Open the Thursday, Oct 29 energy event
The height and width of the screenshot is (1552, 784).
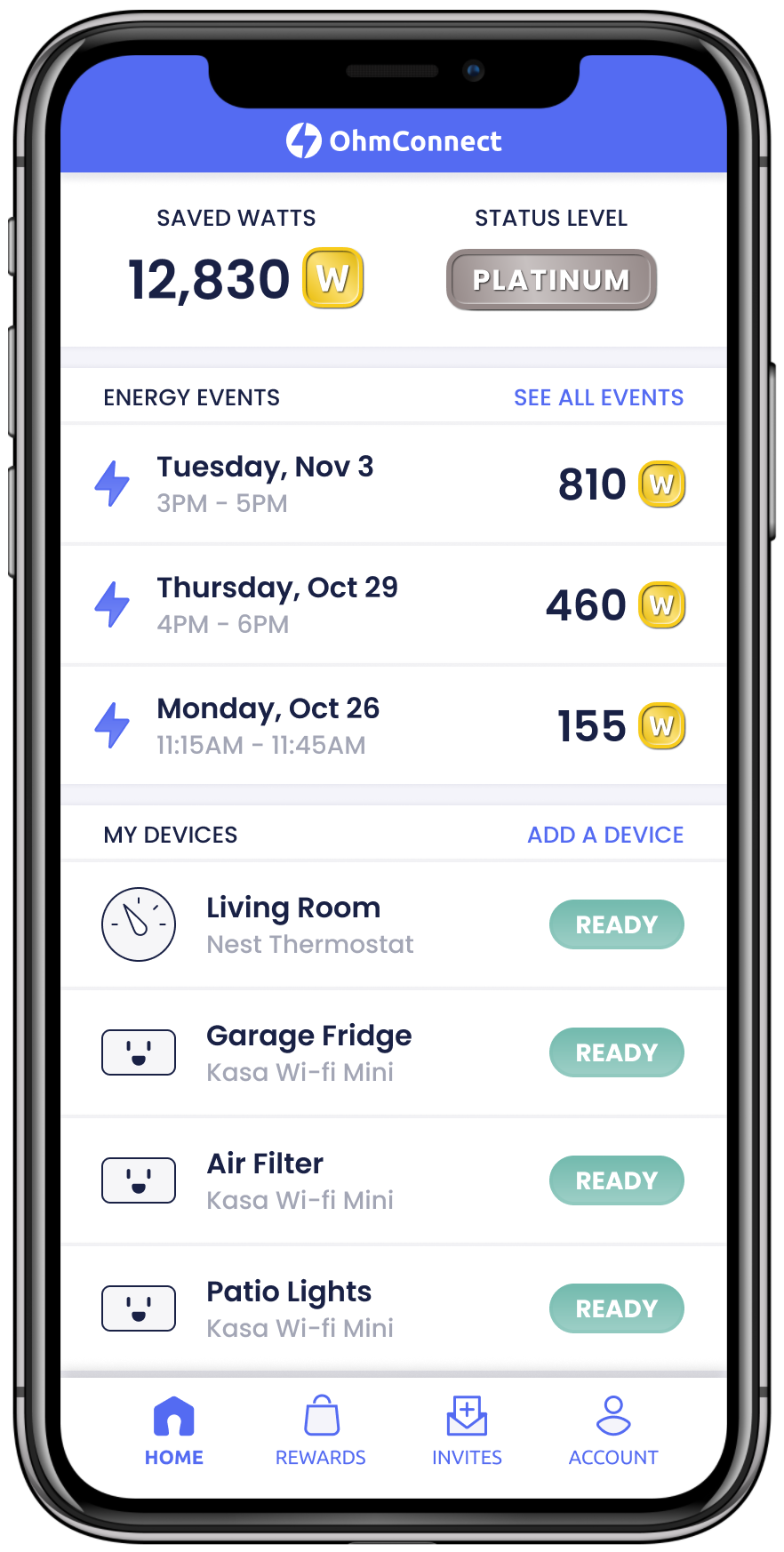point(391,605)
